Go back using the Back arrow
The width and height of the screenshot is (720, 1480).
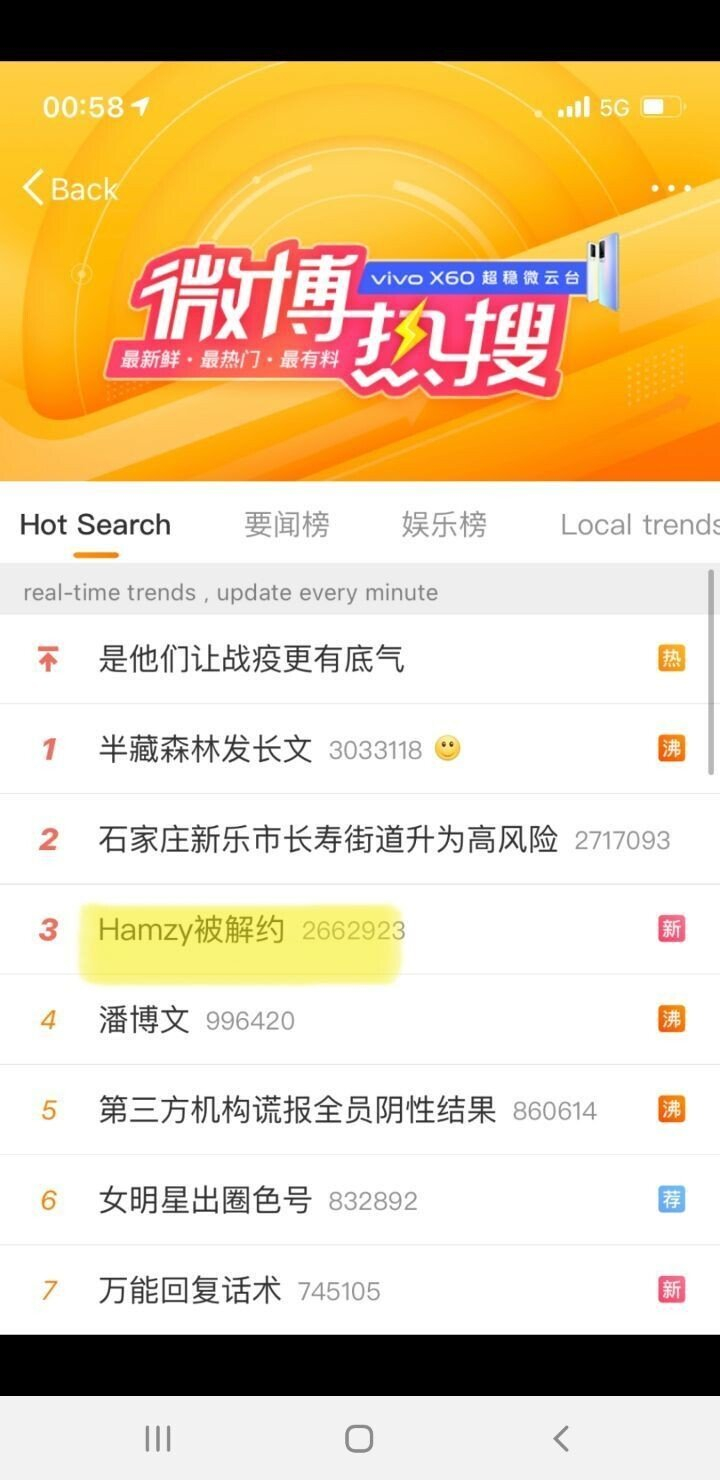[x=70, y=188]
